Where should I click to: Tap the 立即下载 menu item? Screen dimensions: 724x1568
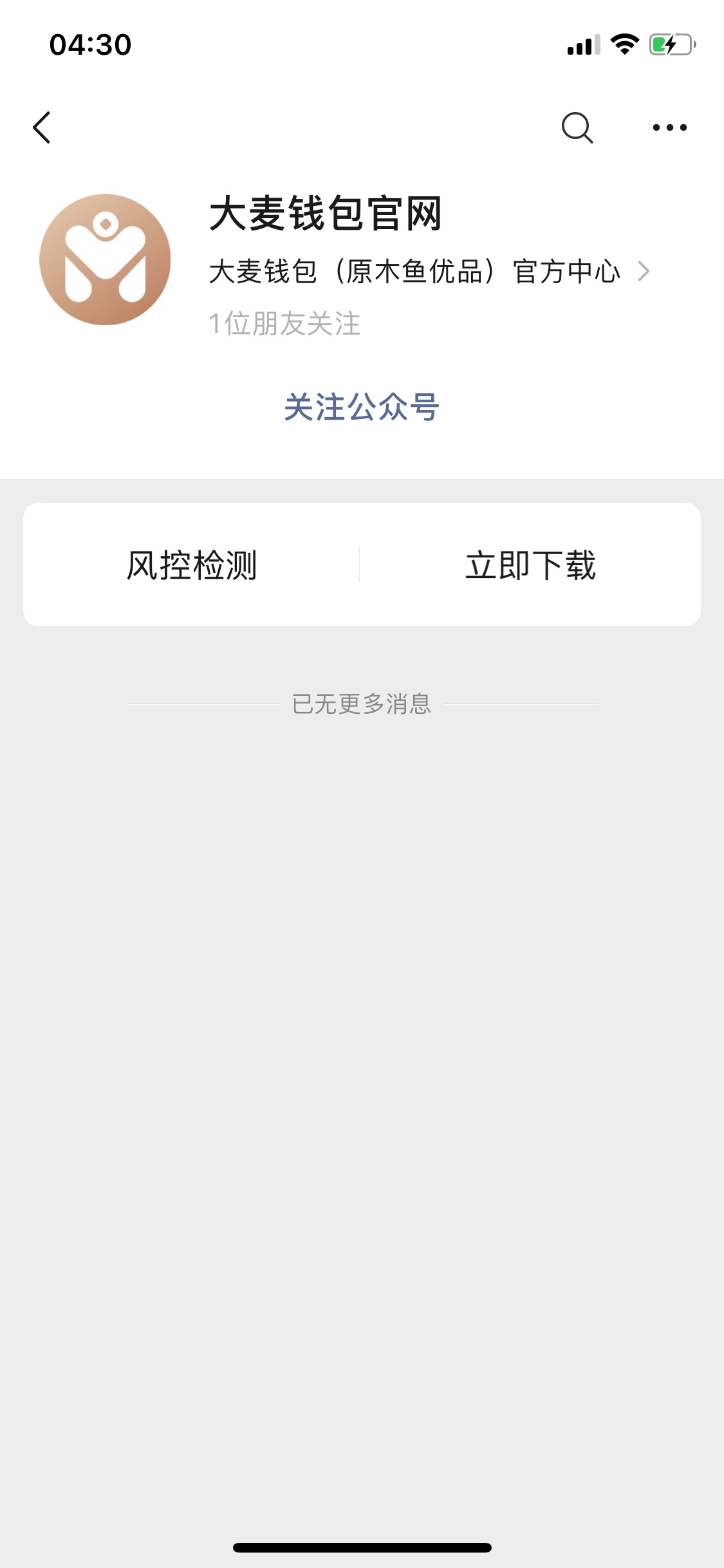tap(530, 565)
